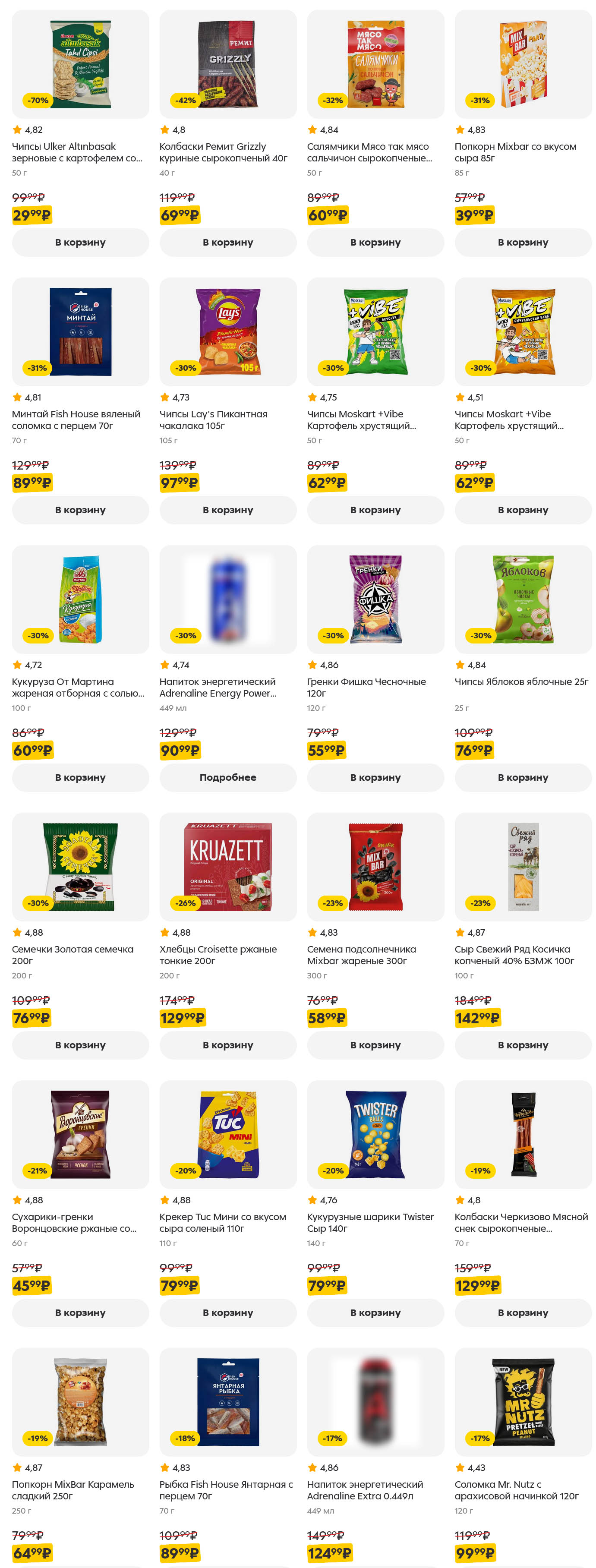596x1568 pixels.
Task: Add Twister cheese corn balls to cart
Action: pos(375,1312)
